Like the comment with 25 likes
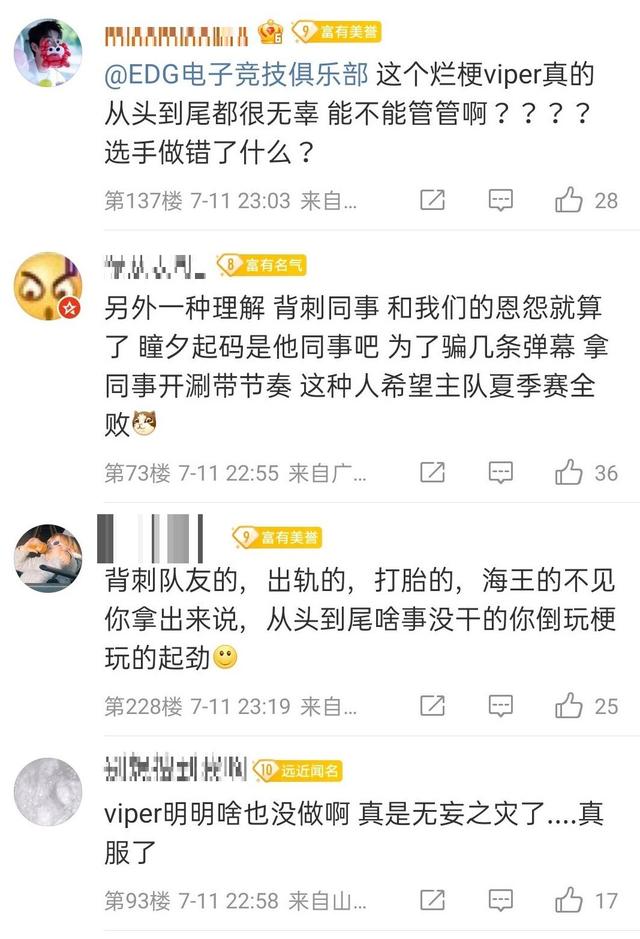This screenshot has height=939, width=640. click(569, 707)
